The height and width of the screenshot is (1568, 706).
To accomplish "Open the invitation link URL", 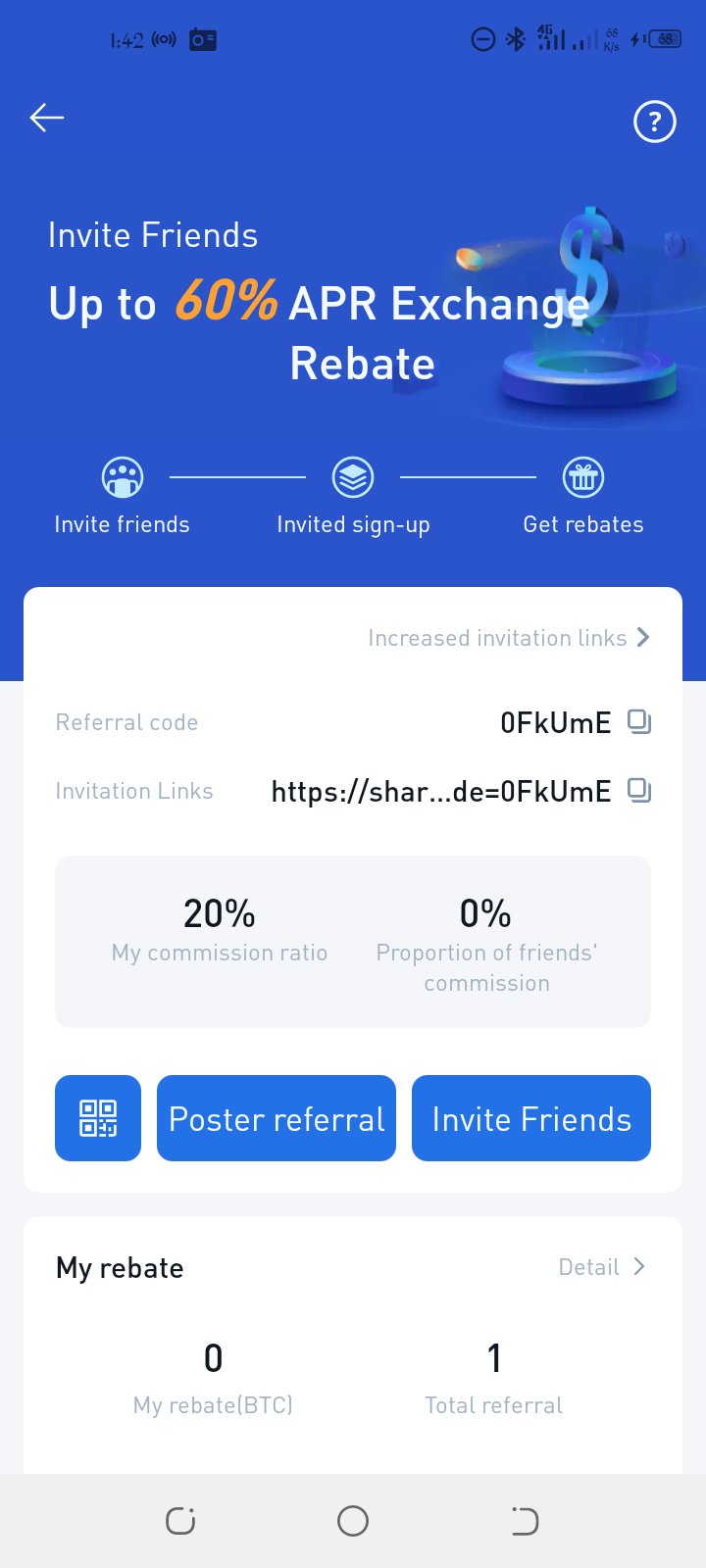I will click(441, 791).
